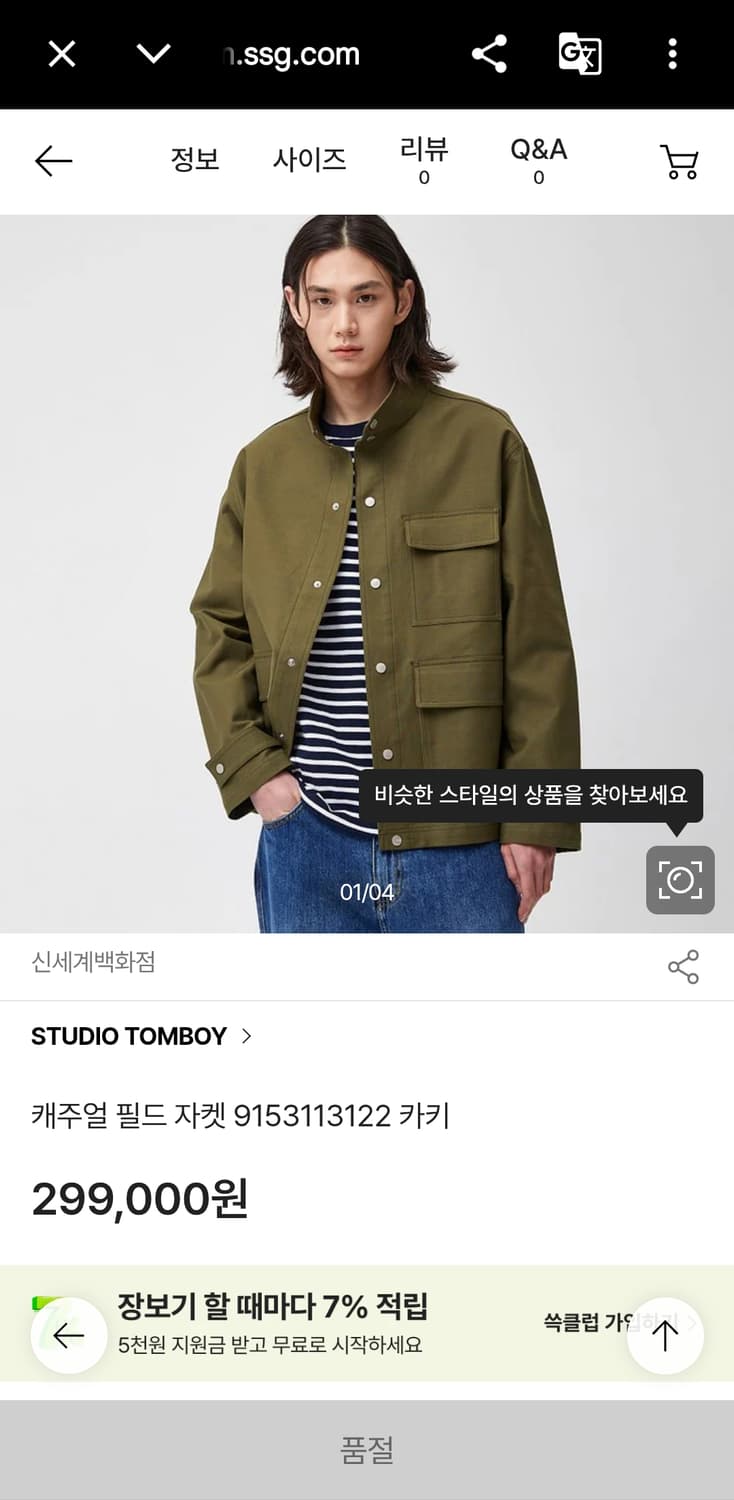Open the three-dot overflow menu
734x1500 pixels.
pos(671,55)
